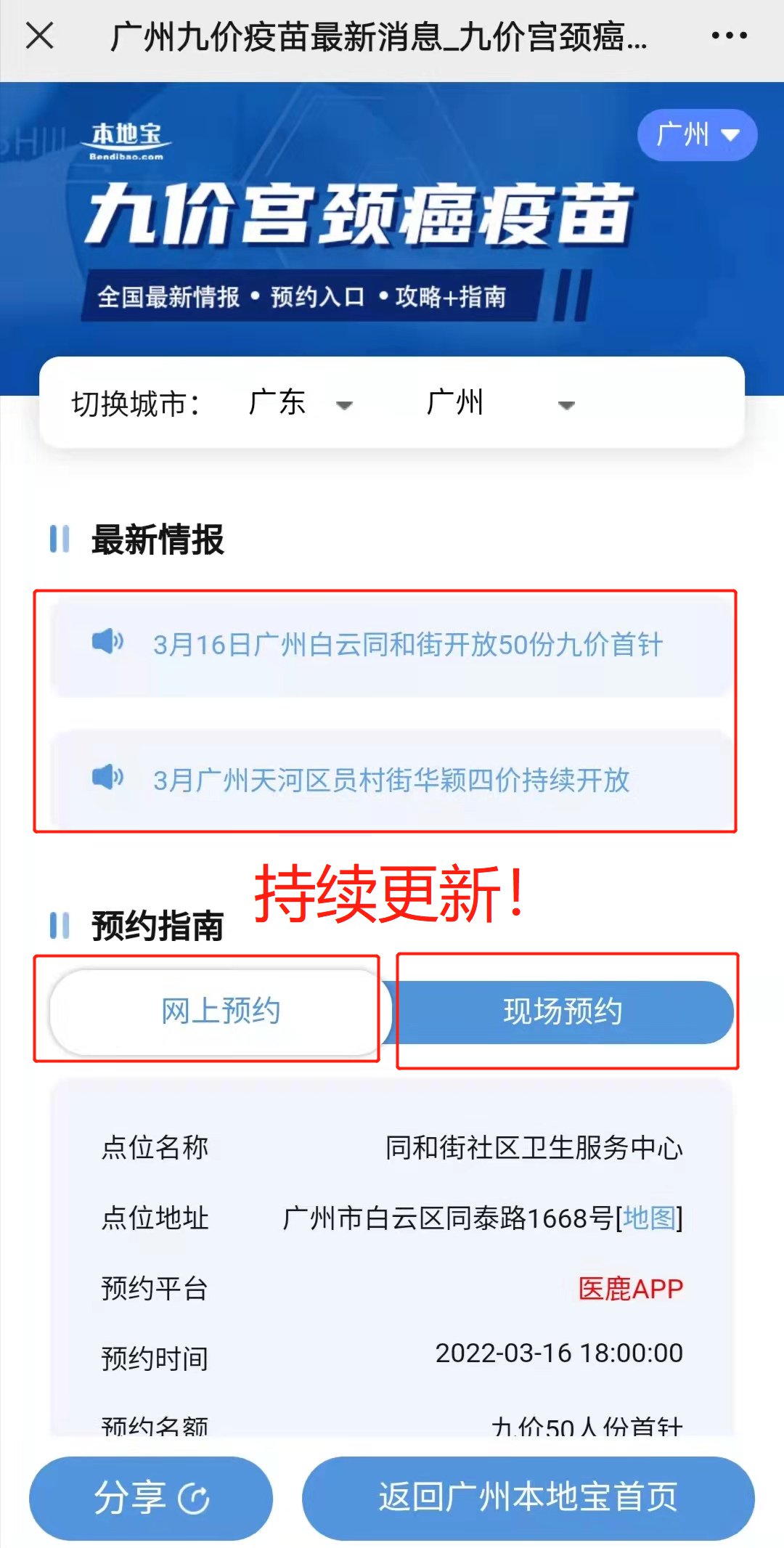Share this page via 分享 button
Viewport: 784px width, 1548px height.
point(151,1497)
